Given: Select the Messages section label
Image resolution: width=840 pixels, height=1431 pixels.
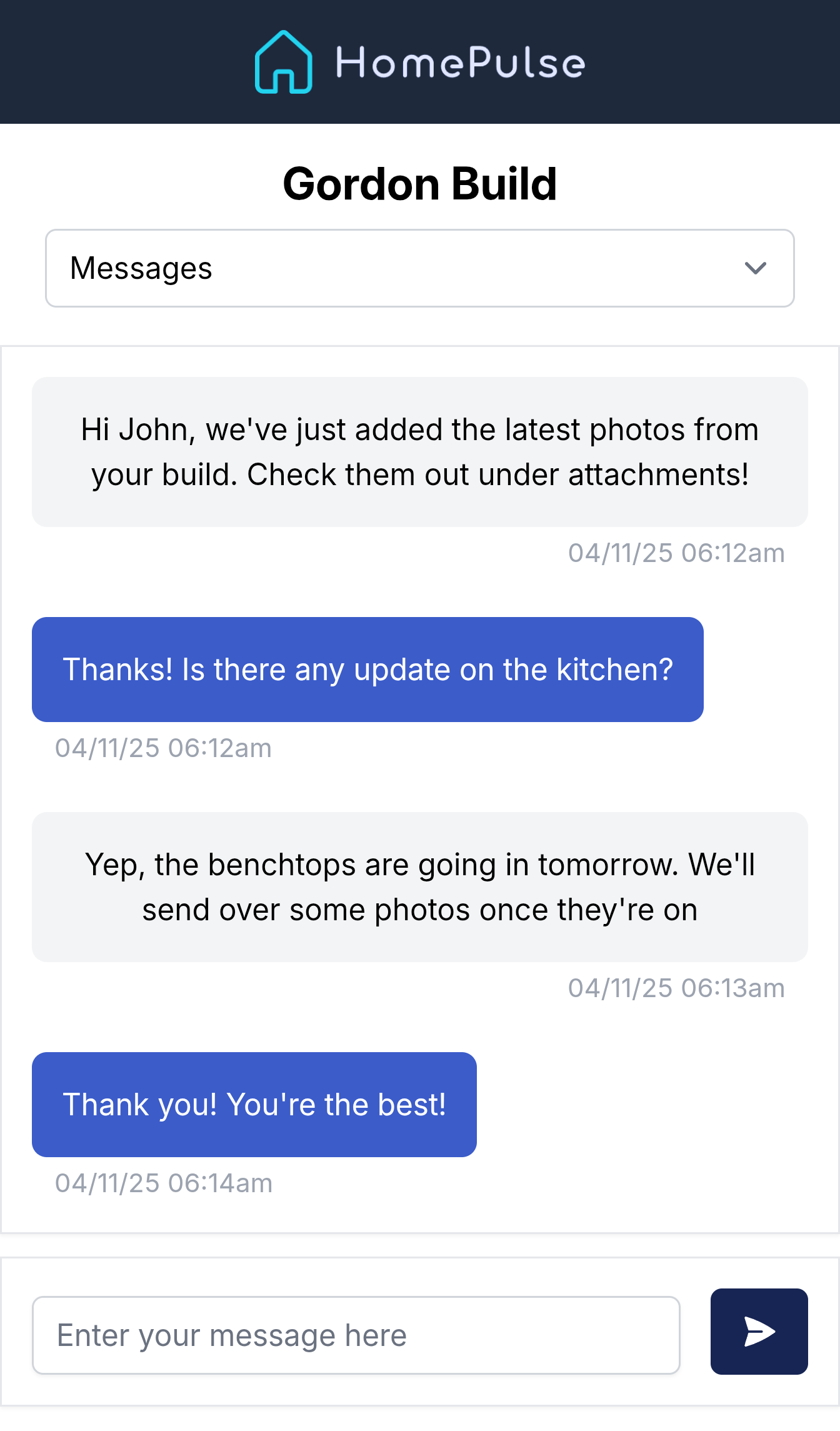Looking at the screenshot, I should [x=141, y=268].
